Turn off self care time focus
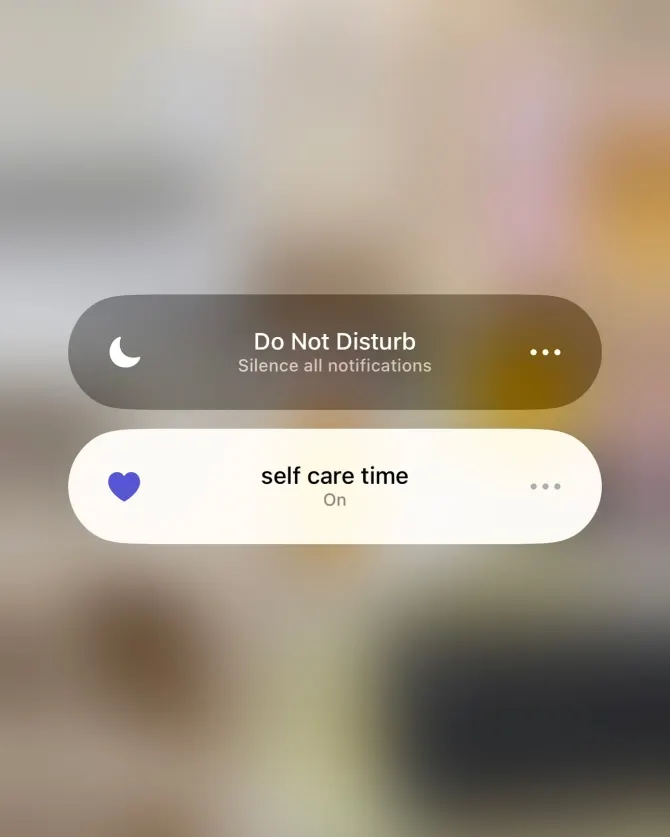The image size is (670, 837). point(300,486)
